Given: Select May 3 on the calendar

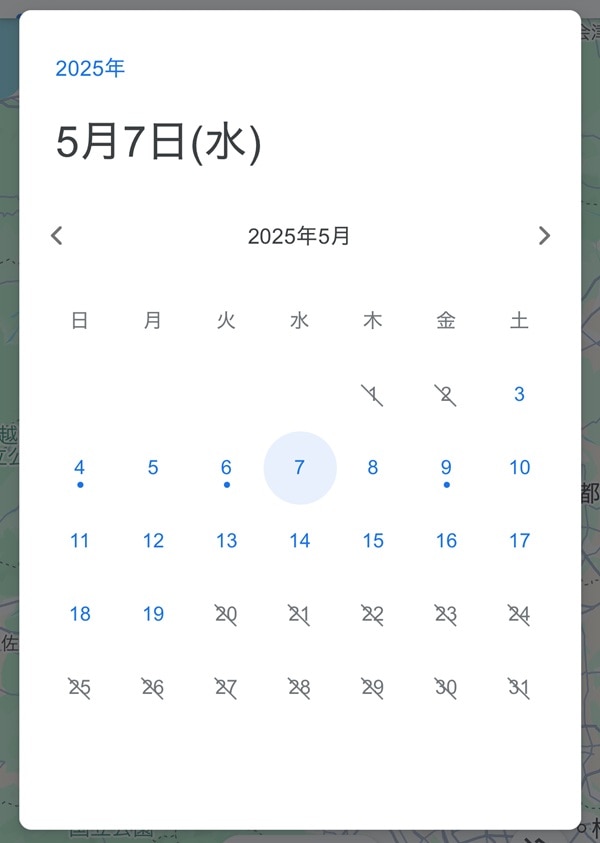Looking at the screenshot, I should (x=519, y=394).
